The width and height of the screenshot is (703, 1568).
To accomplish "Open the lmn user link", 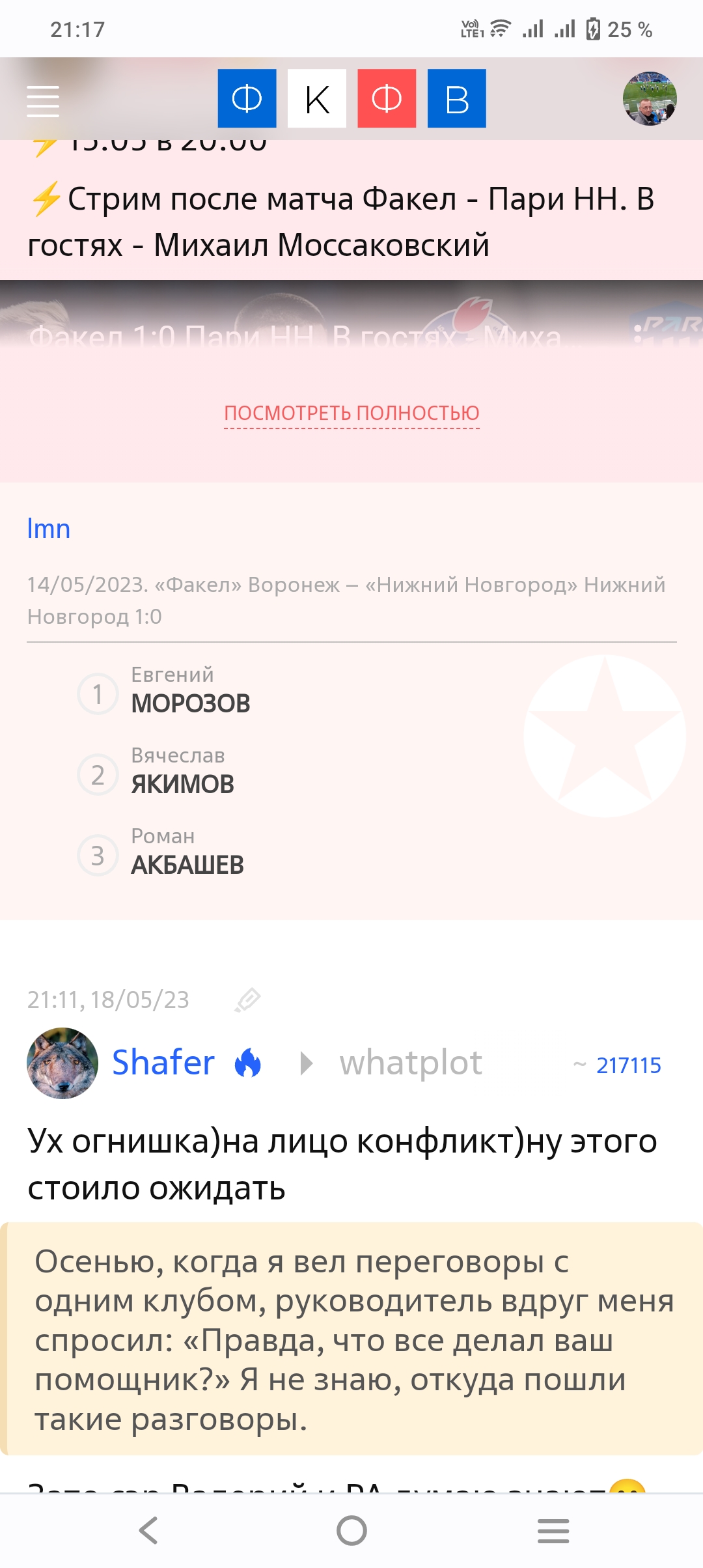I will click(49, 529).
